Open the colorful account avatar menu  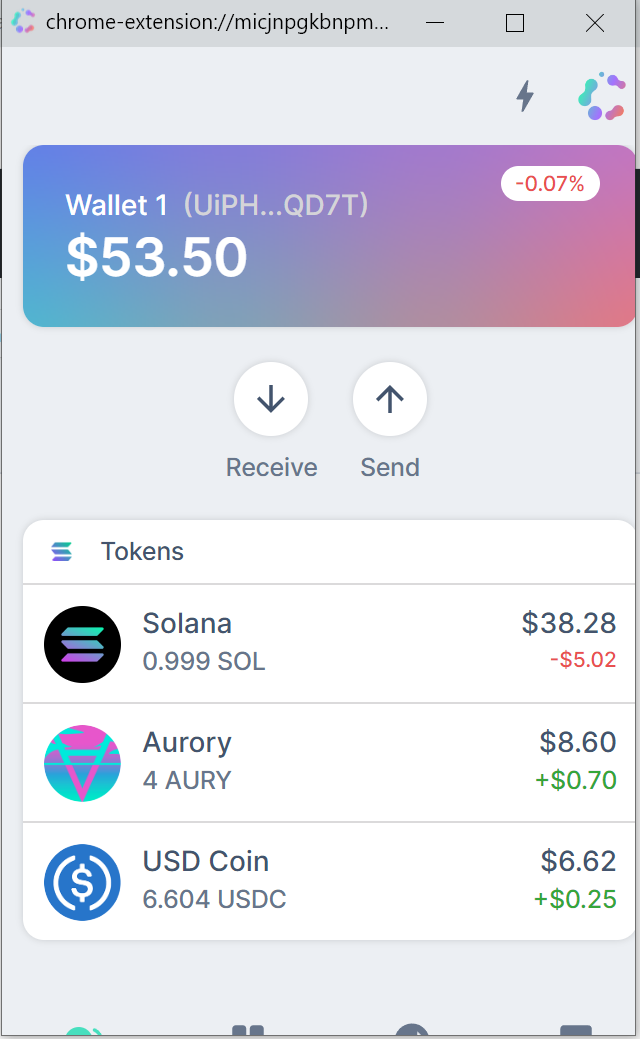tap(601, 97)
